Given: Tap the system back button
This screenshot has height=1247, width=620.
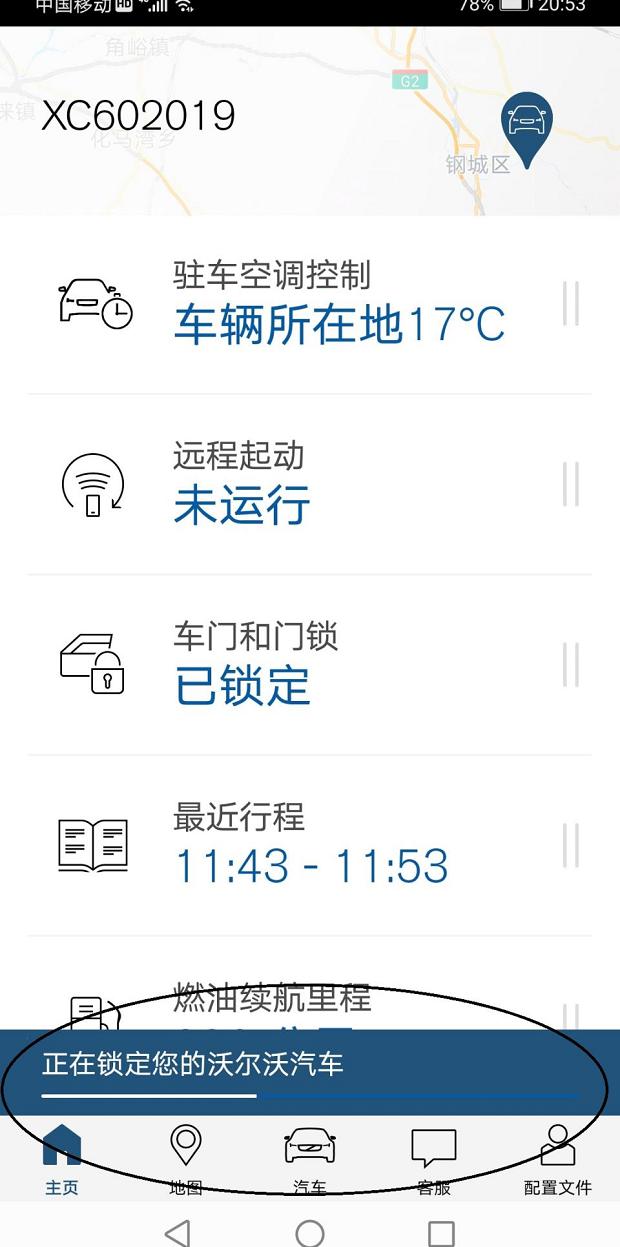Looking at the screenshot, I should pyautogui.click(x=178, y=1232).
